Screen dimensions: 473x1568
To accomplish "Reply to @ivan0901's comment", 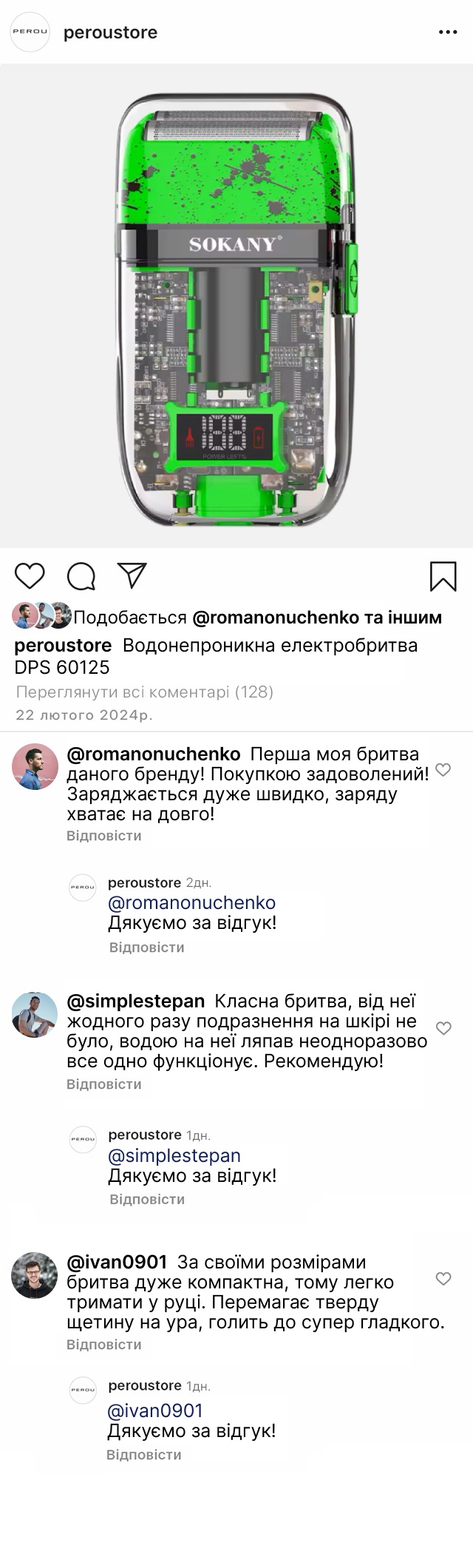I will tap(103, 1345).
